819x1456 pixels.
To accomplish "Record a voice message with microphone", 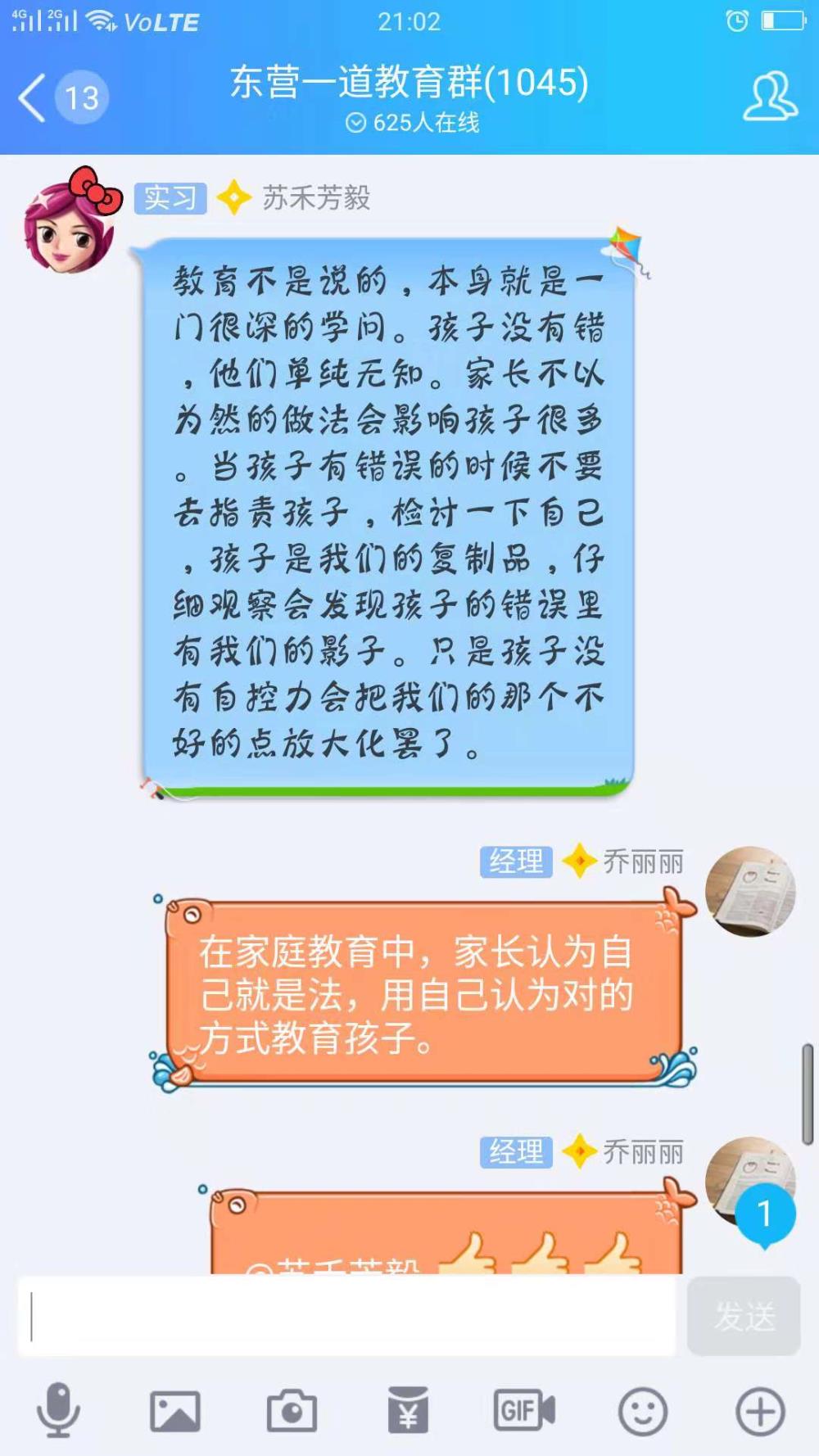I will coord(58,1411).
